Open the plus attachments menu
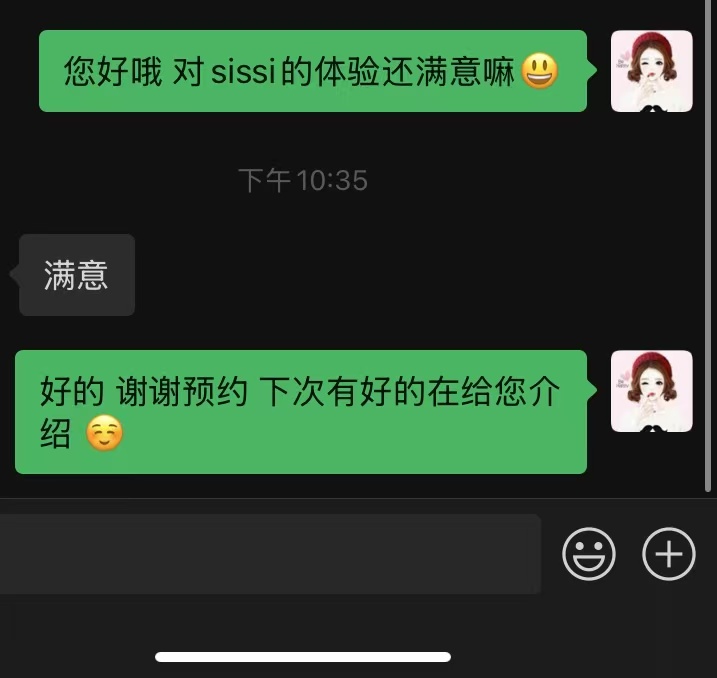 668,553
